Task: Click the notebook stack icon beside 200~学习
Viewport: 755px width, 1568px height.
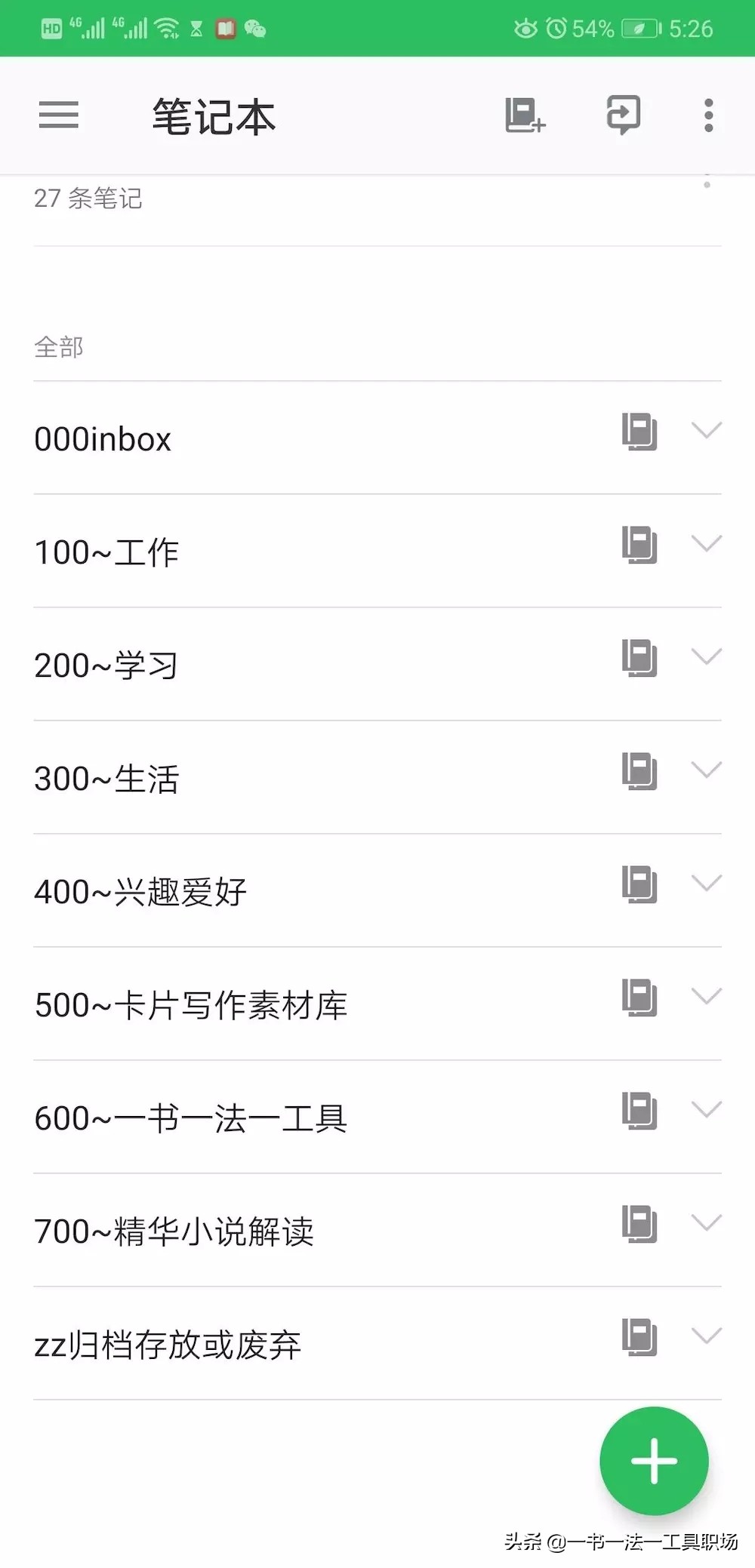Action: pyautogui.click(x=639, y=659)
